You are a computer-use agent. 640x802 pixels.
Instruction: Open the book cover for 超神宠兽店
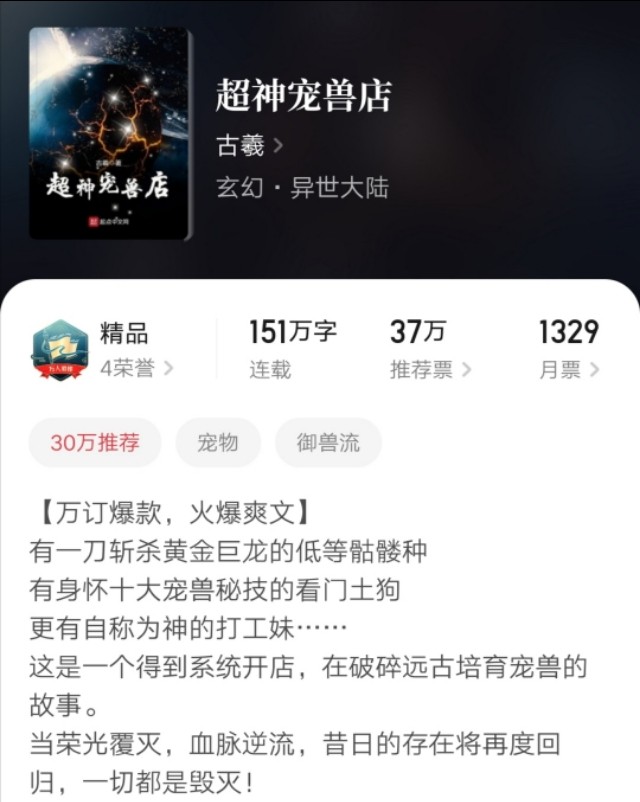109,133
